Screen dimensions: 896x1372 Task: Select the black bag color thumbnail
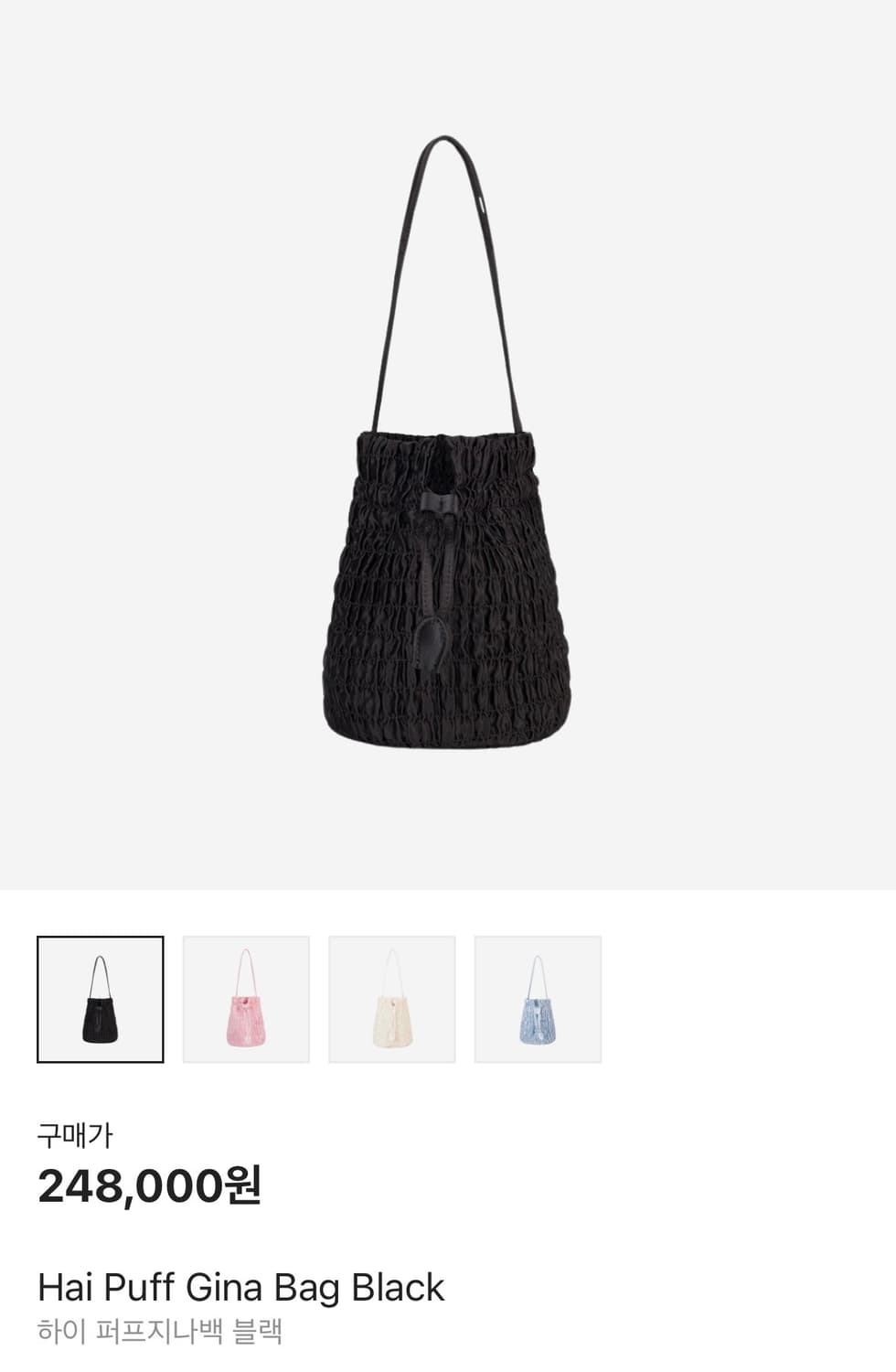pyautogui.click(x=101, y=999)
